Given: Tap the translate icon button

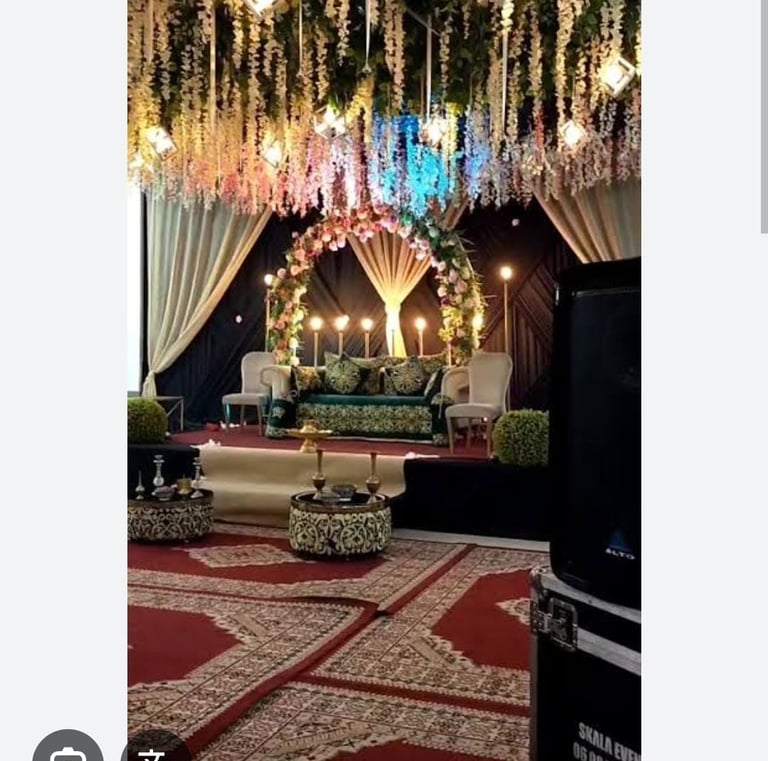Looking at the screenshot, I should point(152,751).
